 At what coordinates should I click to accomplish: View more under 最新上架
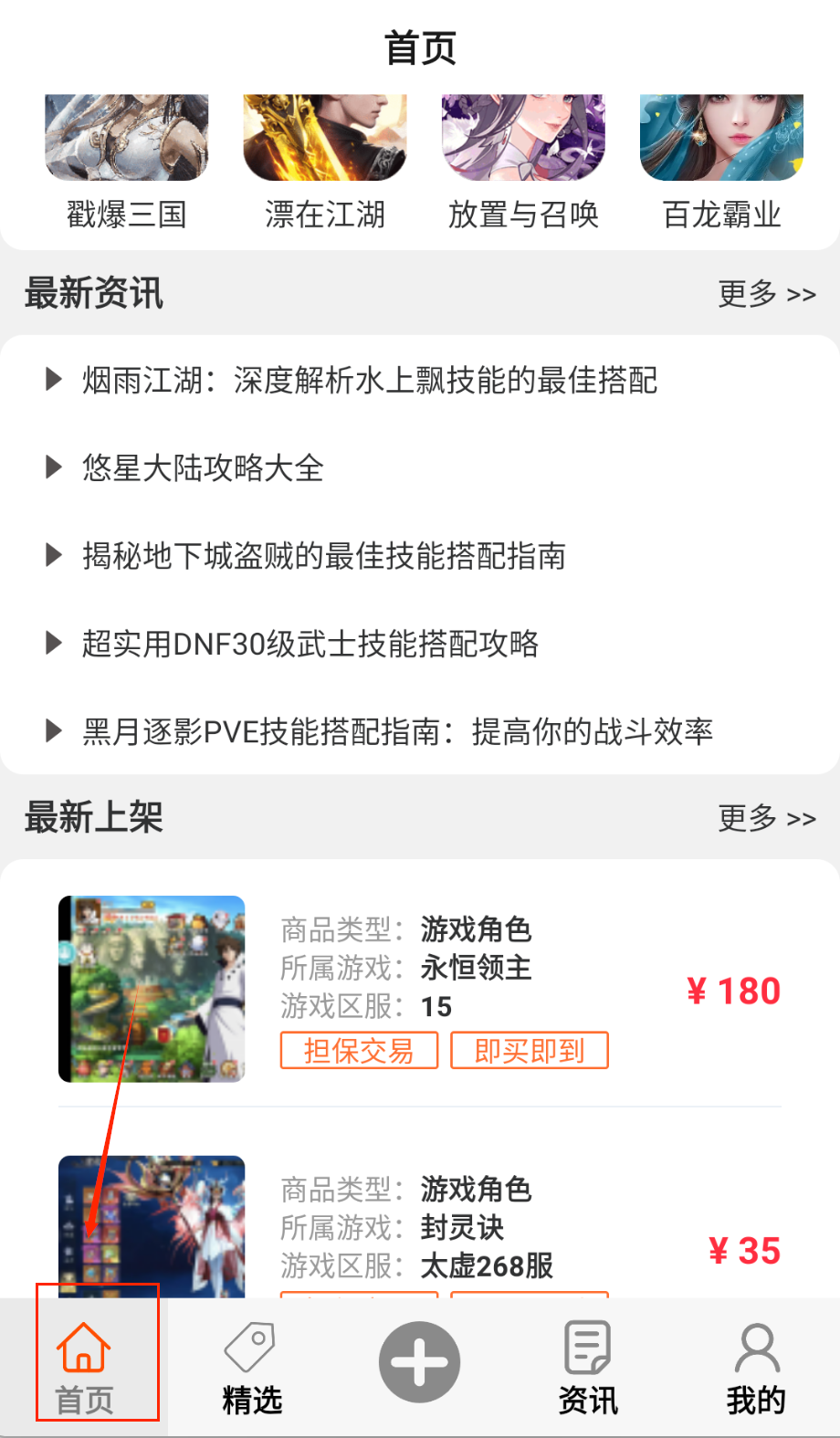pyautogui.click(x=766, y=818)
